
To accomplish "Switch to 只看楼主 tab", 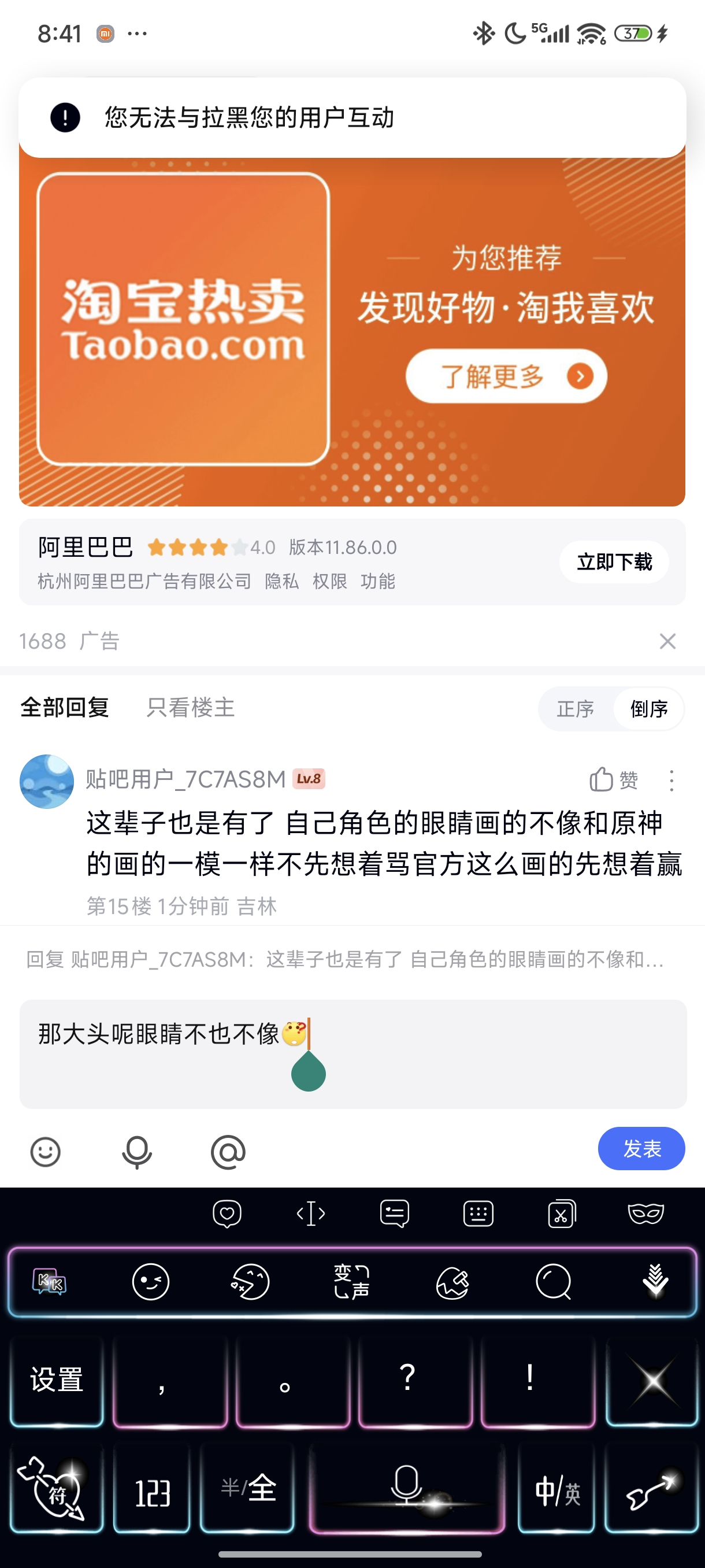I will [190, 707].
